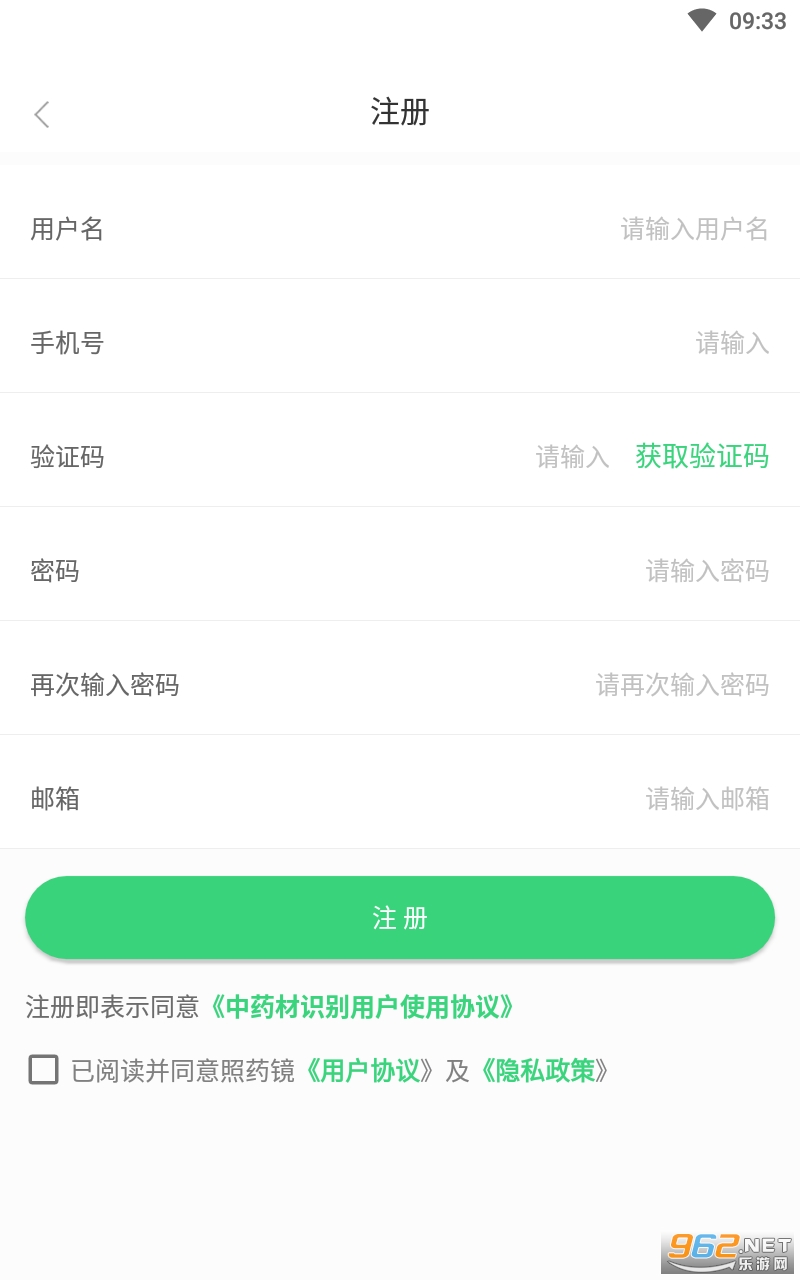
Task: Go back from the 注册 page
Action: coord(42,114)
